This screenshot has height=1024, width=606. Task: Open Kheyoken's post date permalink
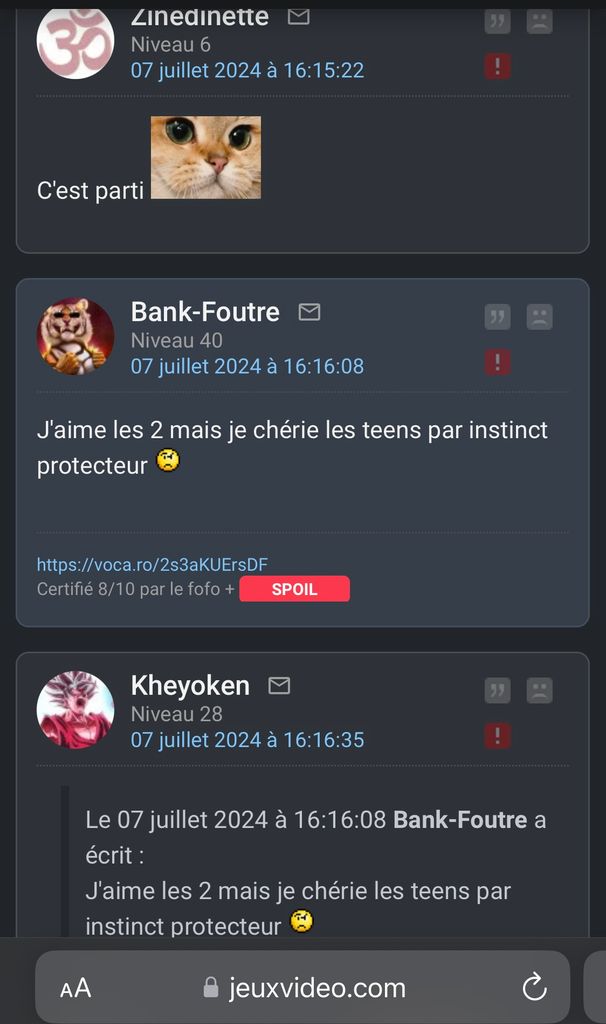click(x=247, y=740)
